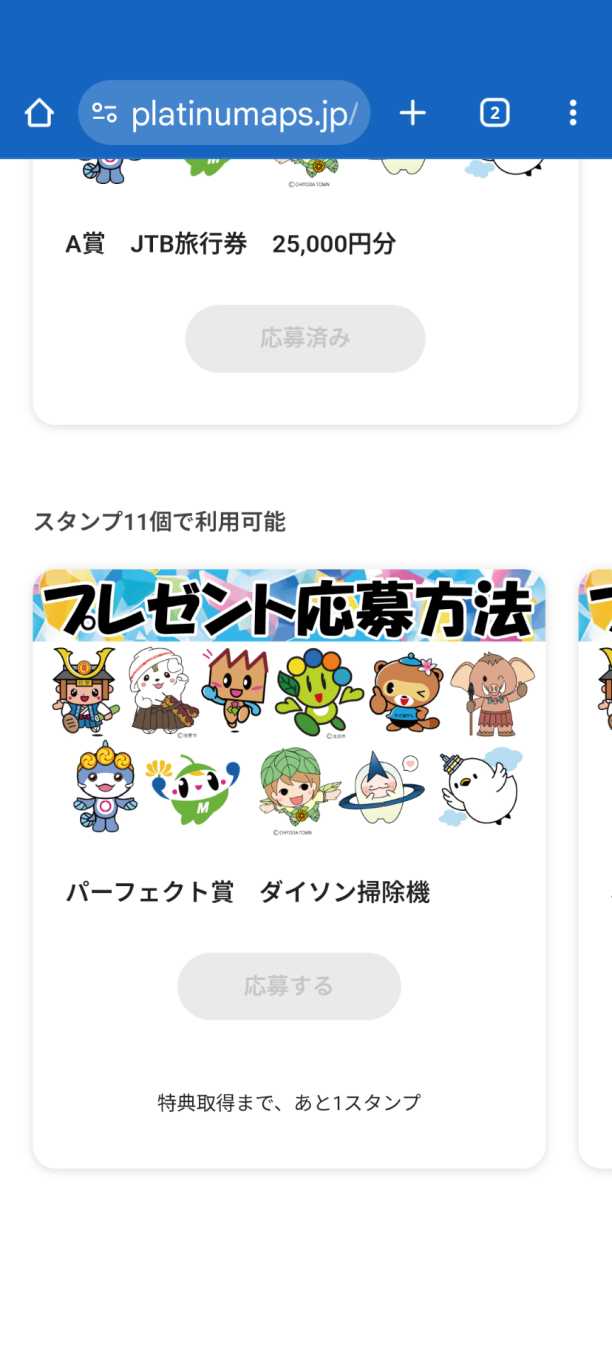Tap the 応募済み button under A賞
The width and height of the screenshot is (612, 1360).
click(305, 338)
